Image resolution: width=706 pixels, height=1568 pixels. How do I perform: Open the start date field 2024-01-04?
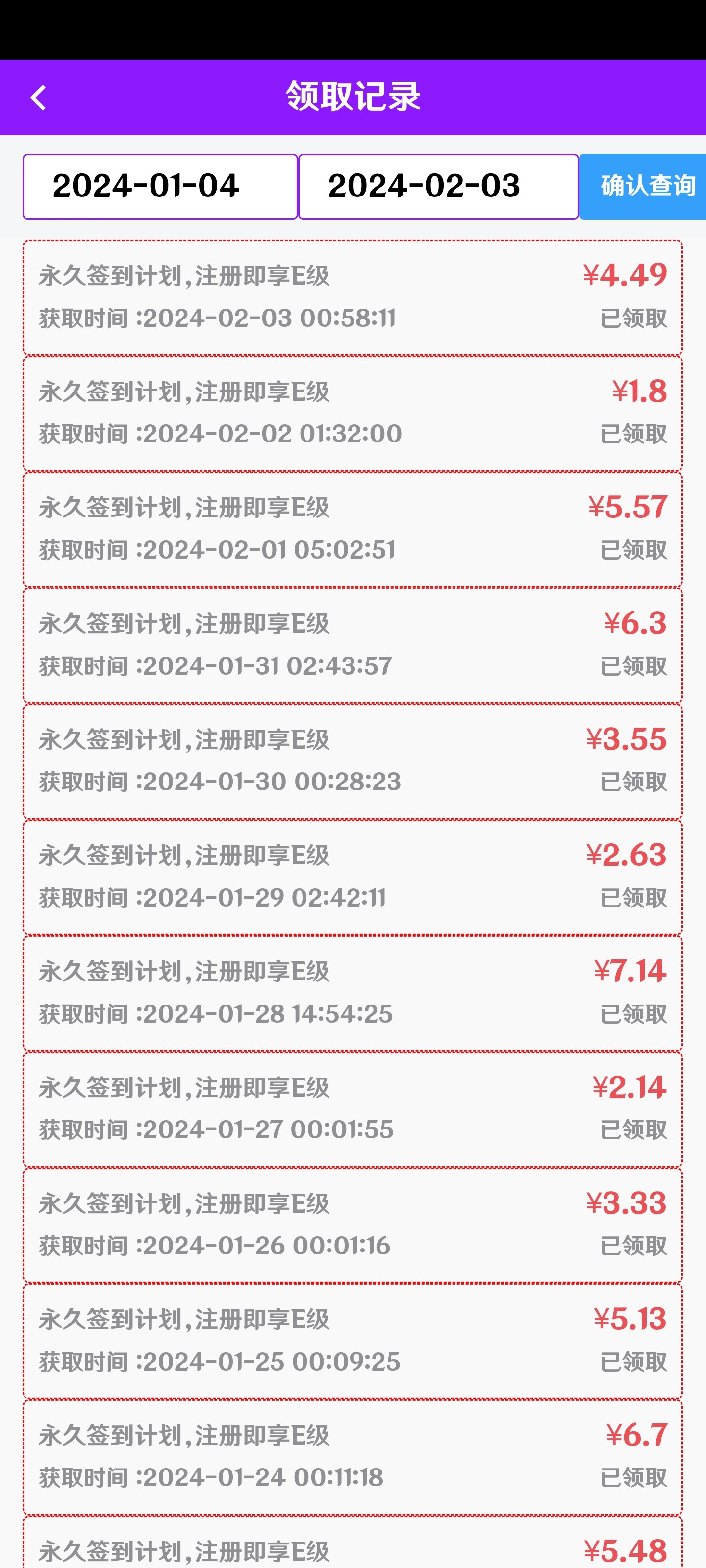(x=160, y=186)
